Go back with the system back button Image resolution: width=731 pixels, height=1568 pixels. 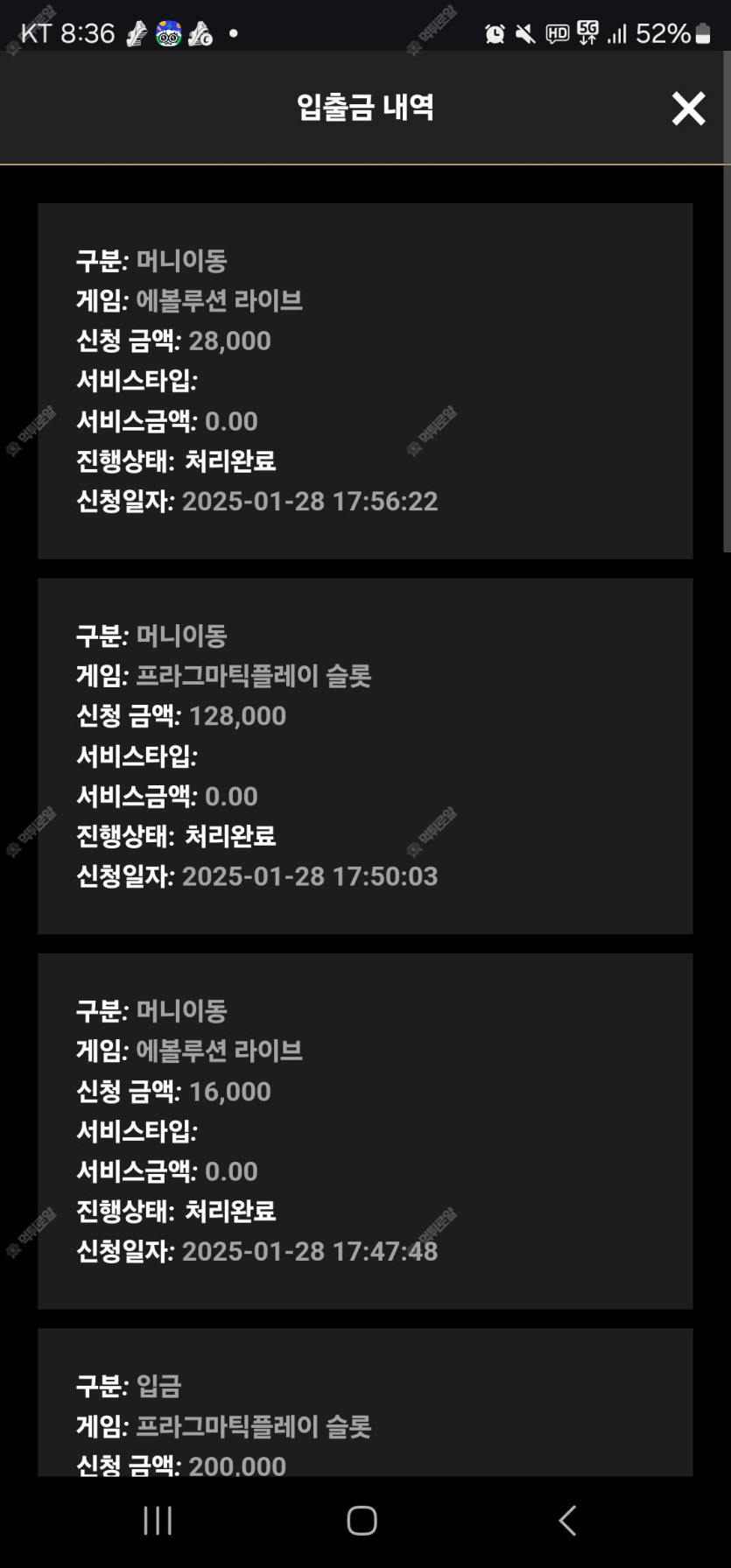click(567, 1521)
